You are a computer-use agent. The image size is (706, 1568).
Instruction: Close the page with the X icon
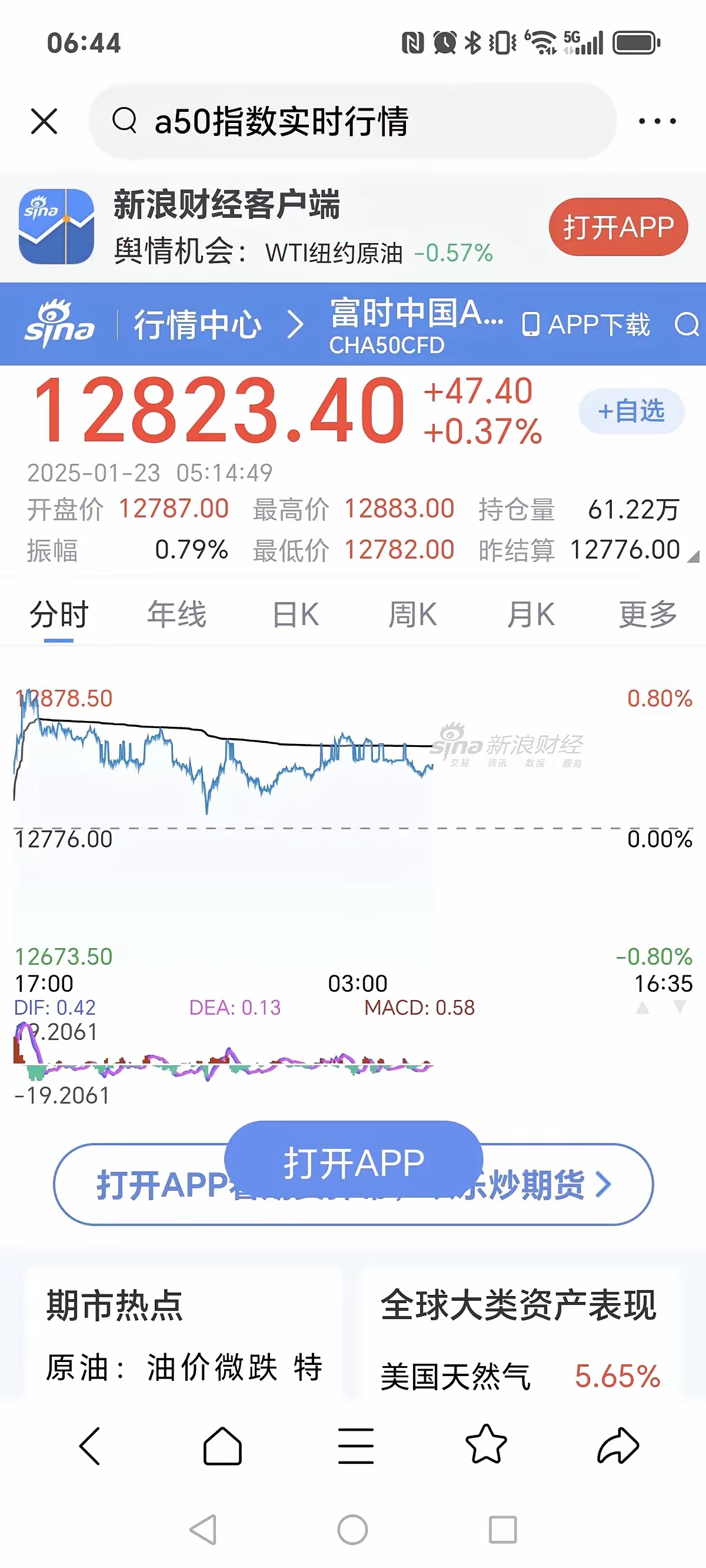tap(42, 121)
